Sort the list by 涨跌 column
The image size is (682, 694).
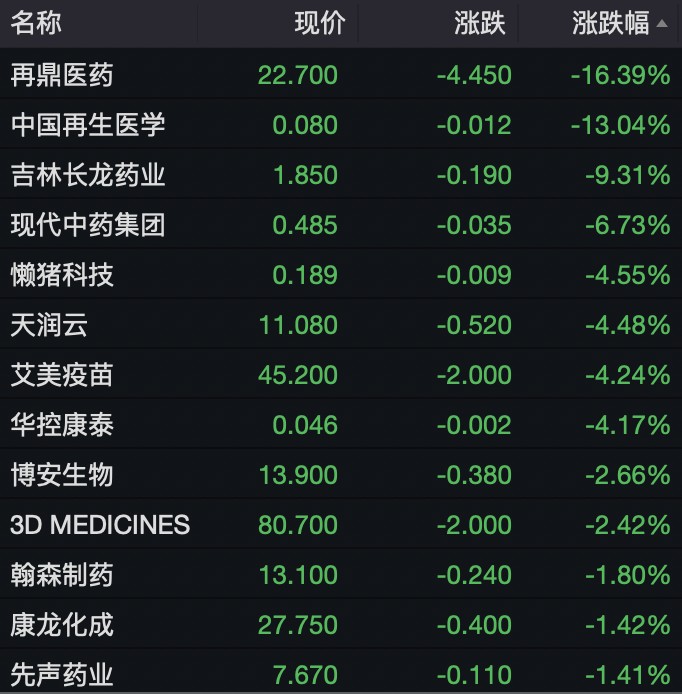pyautogui.click(x=480, y=24)
